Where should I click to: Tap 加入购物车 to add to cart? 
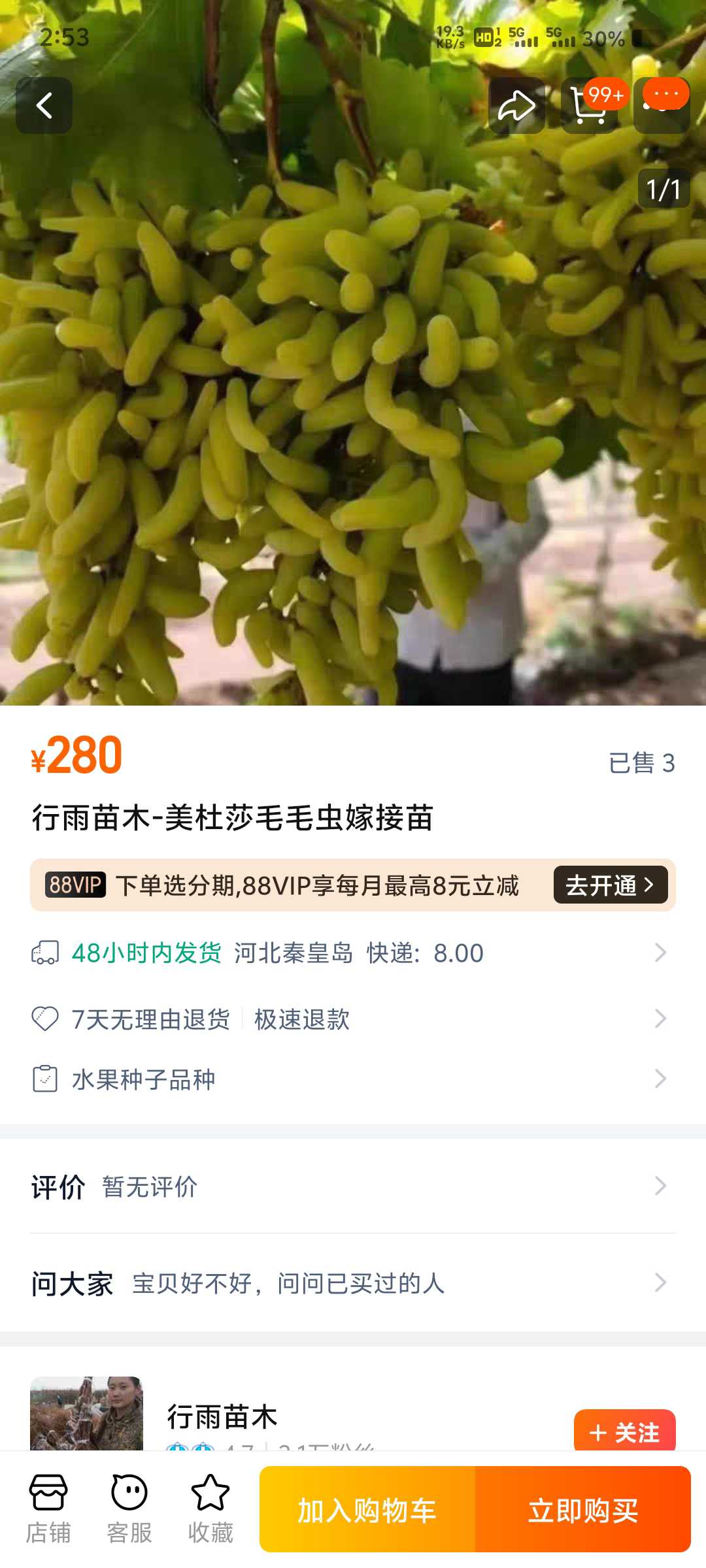point(367,1509)
